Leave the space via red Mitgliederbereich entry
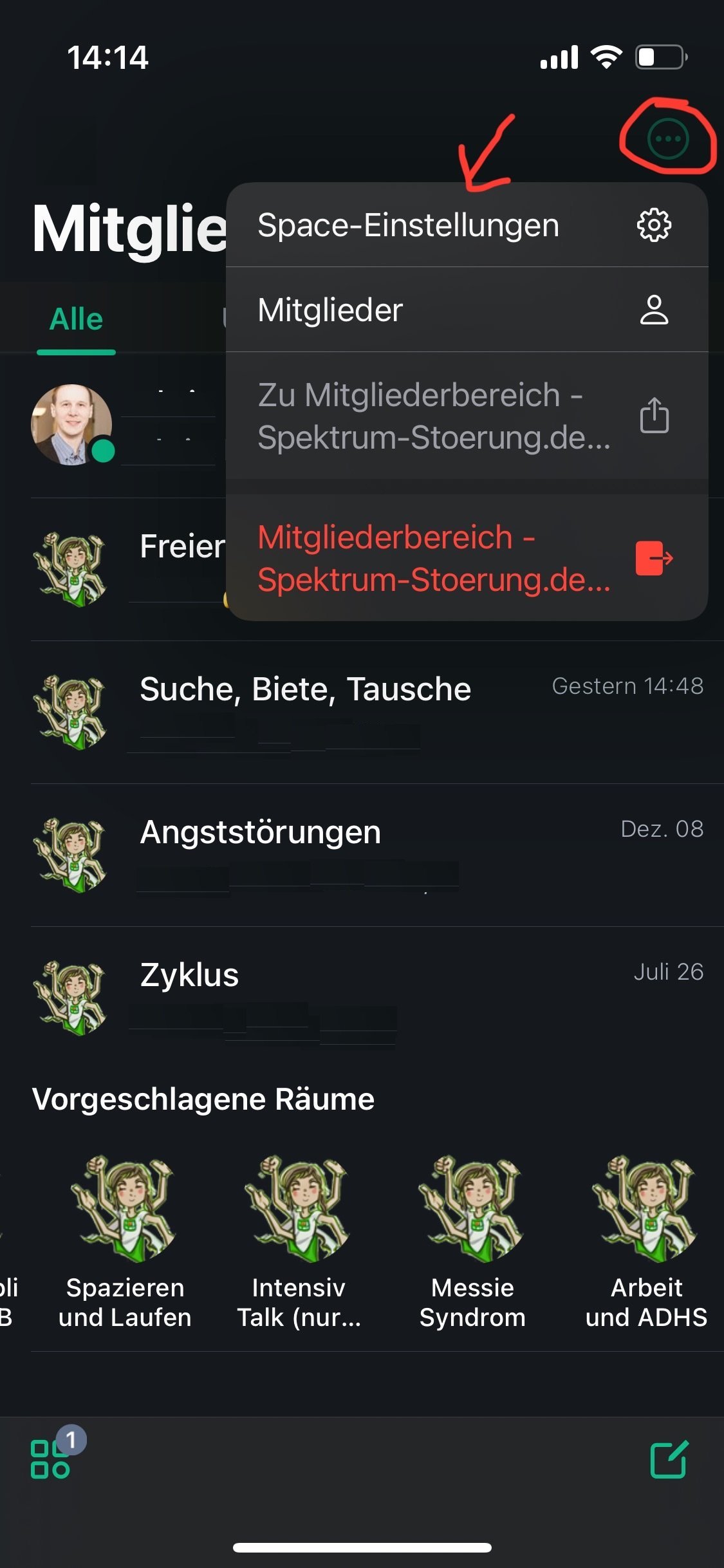The width and height of the screenshot is (724, 1568). click(x=466, y=558)
